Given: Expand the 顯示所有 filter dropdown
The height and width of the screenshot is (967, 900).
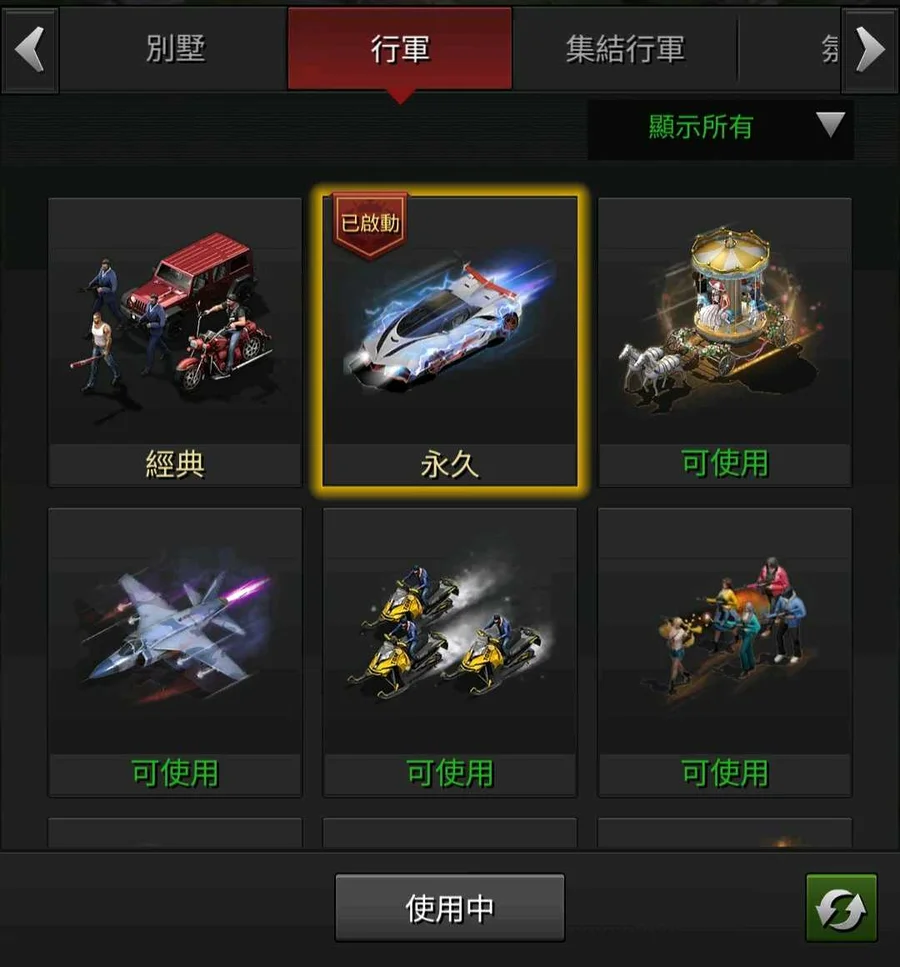Looking at the screenshot, I should coord(720,127).
